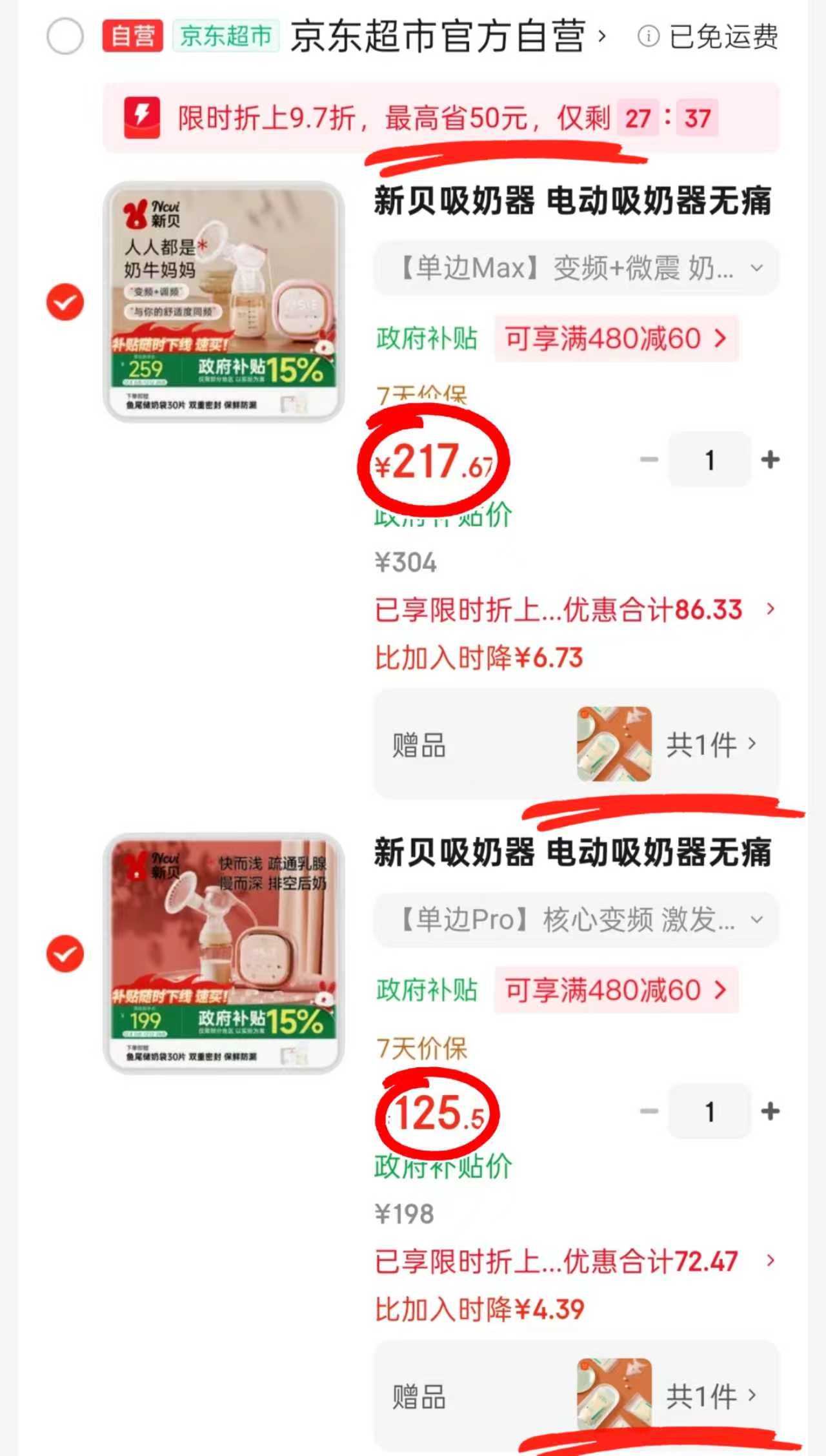Click the 政府补贴 label on the first product
This screenshot has height=1456, width=826.
click(425, 339)
